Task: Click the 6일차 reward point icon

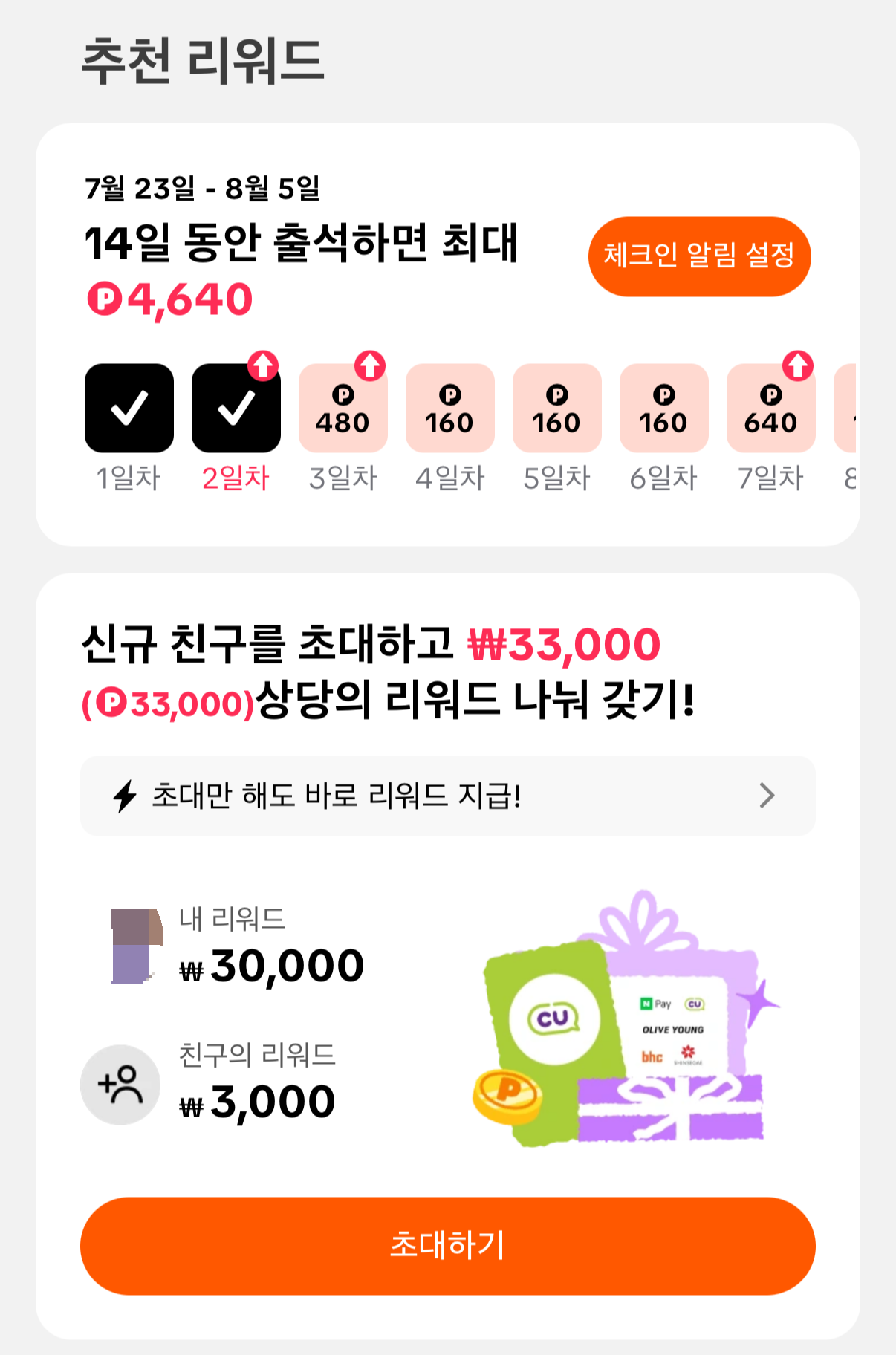Action: click(x=664, y=407)
